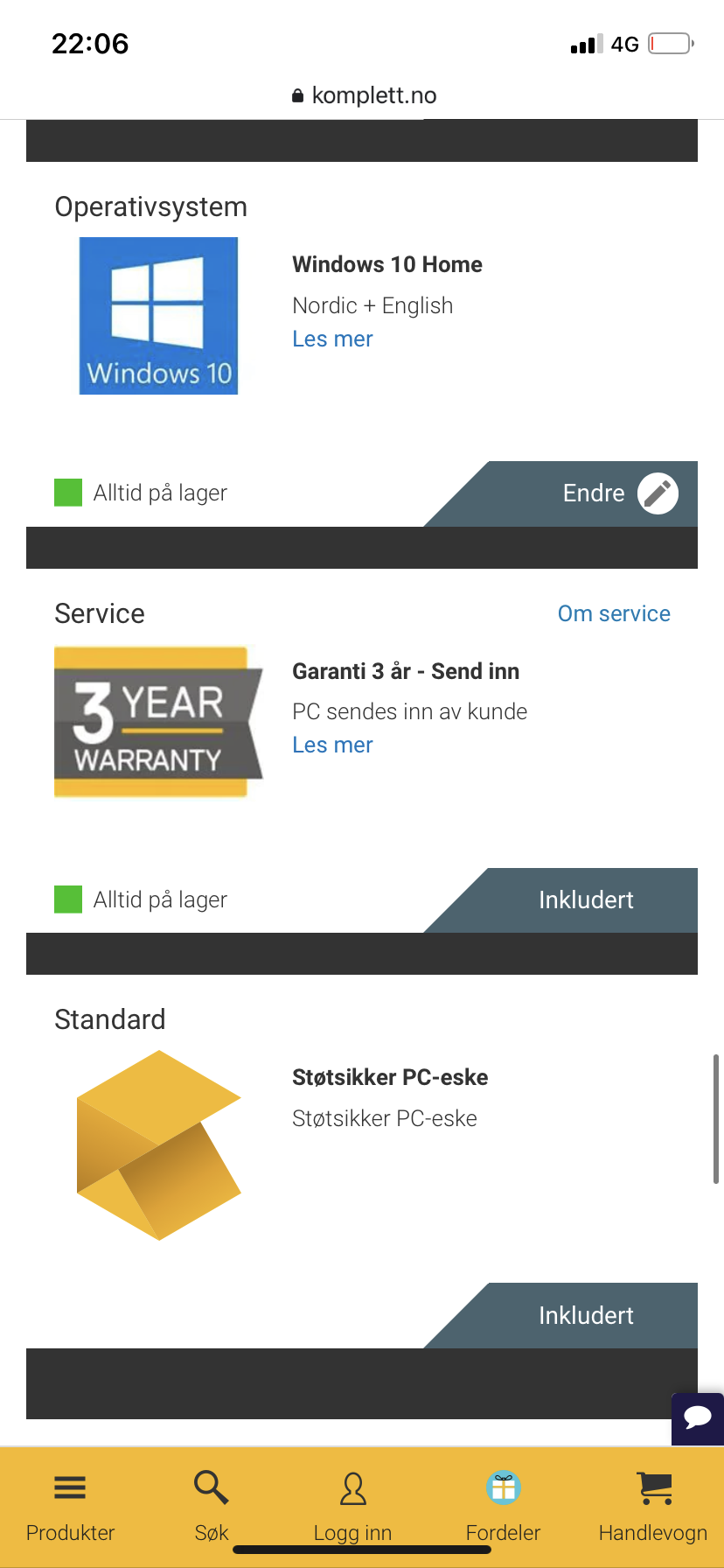Open the Om service link
Viewport: 724px width, 1568px height.
614,613
